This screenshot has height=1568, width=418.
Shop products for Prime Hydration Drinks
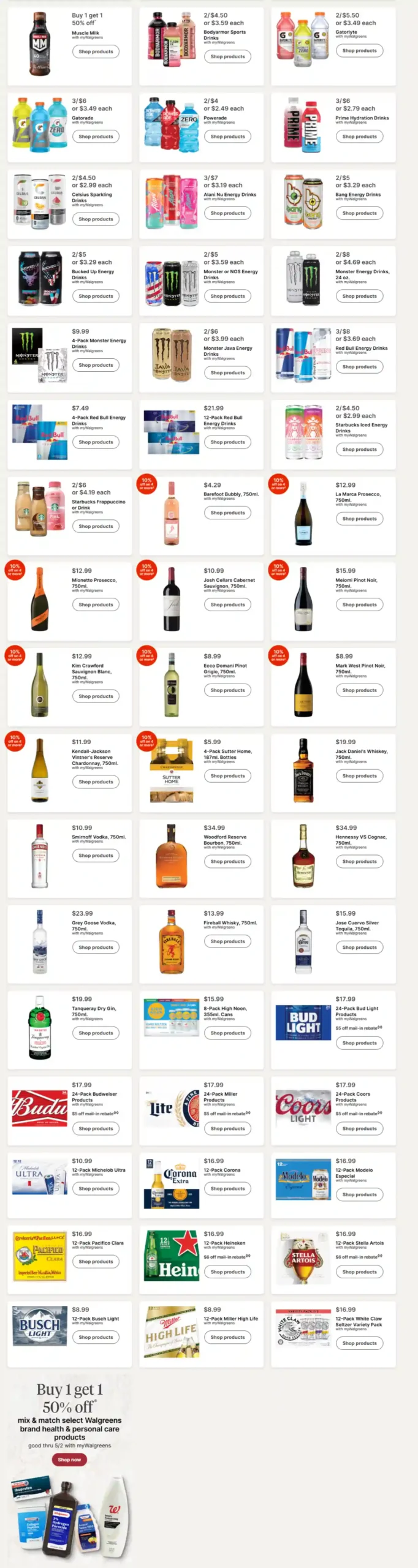[359, 137]
